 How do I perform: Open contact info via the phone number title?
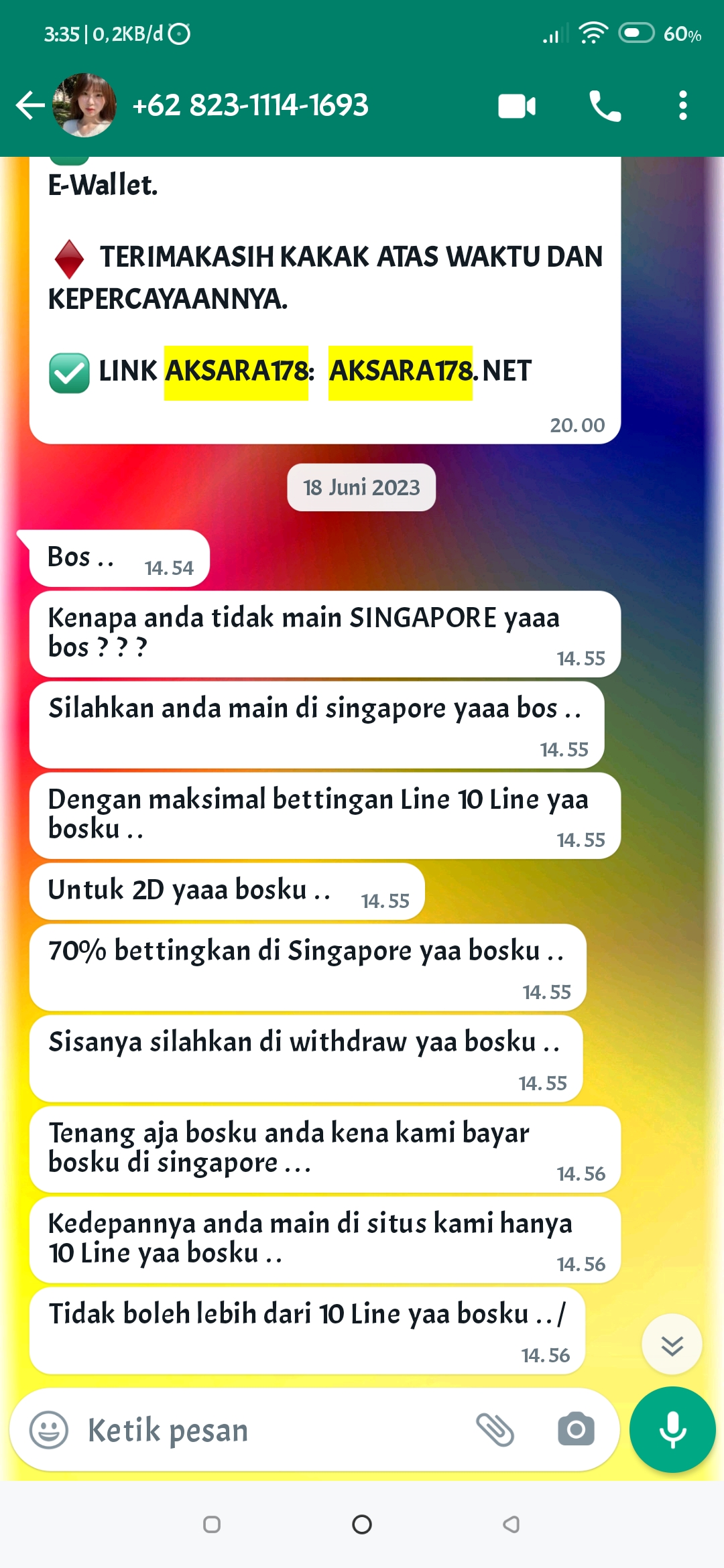click(251, 106)
